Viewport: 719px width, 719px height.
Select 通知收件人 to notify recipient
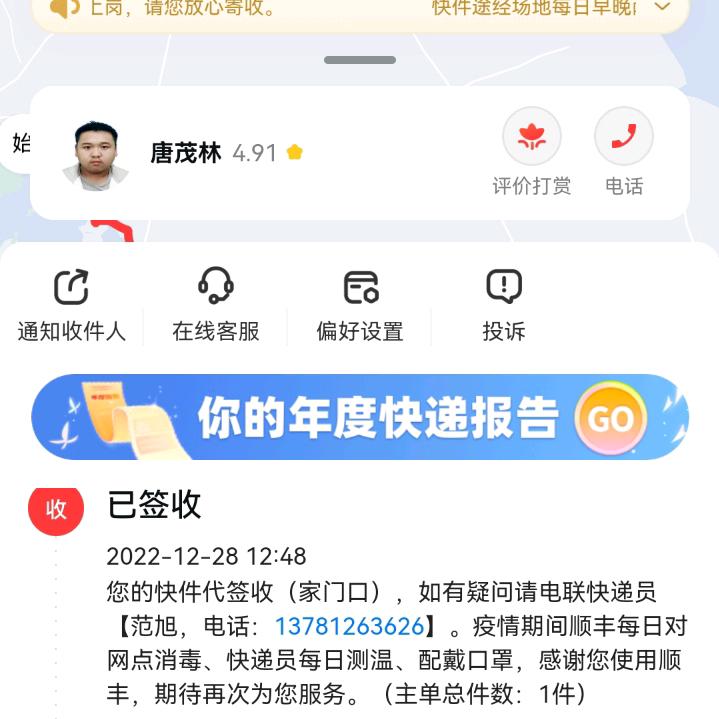coord(72,305)
